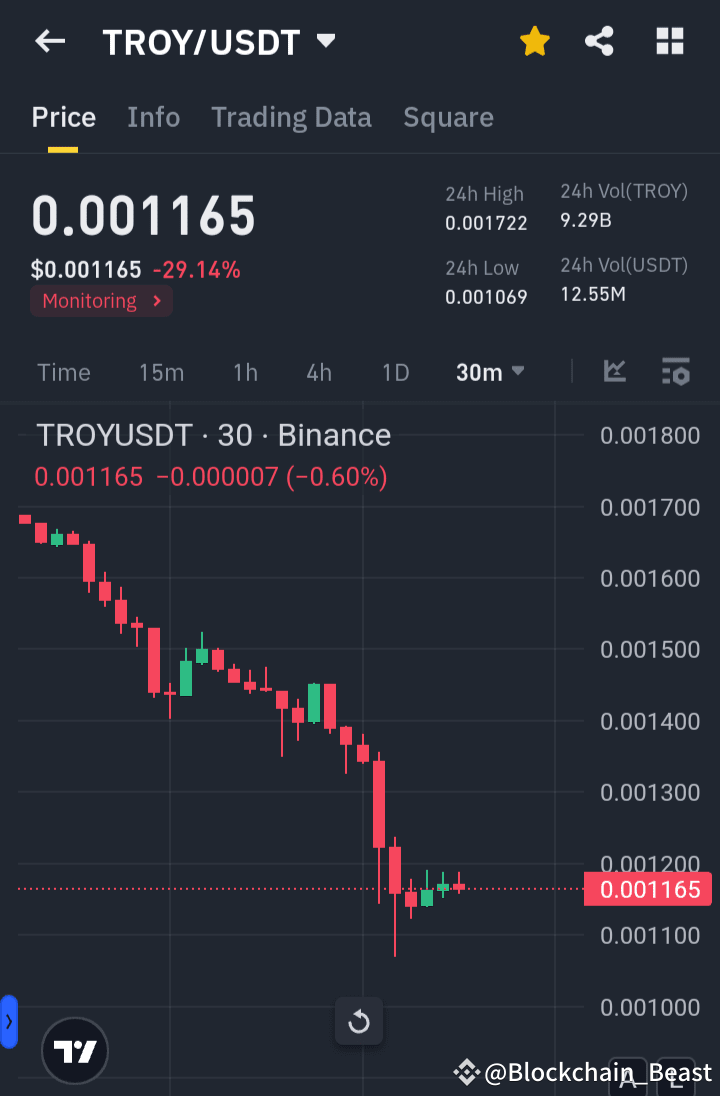Select the Info tab
Viewport: 720px width, 1096px height.
coord(153,117)
